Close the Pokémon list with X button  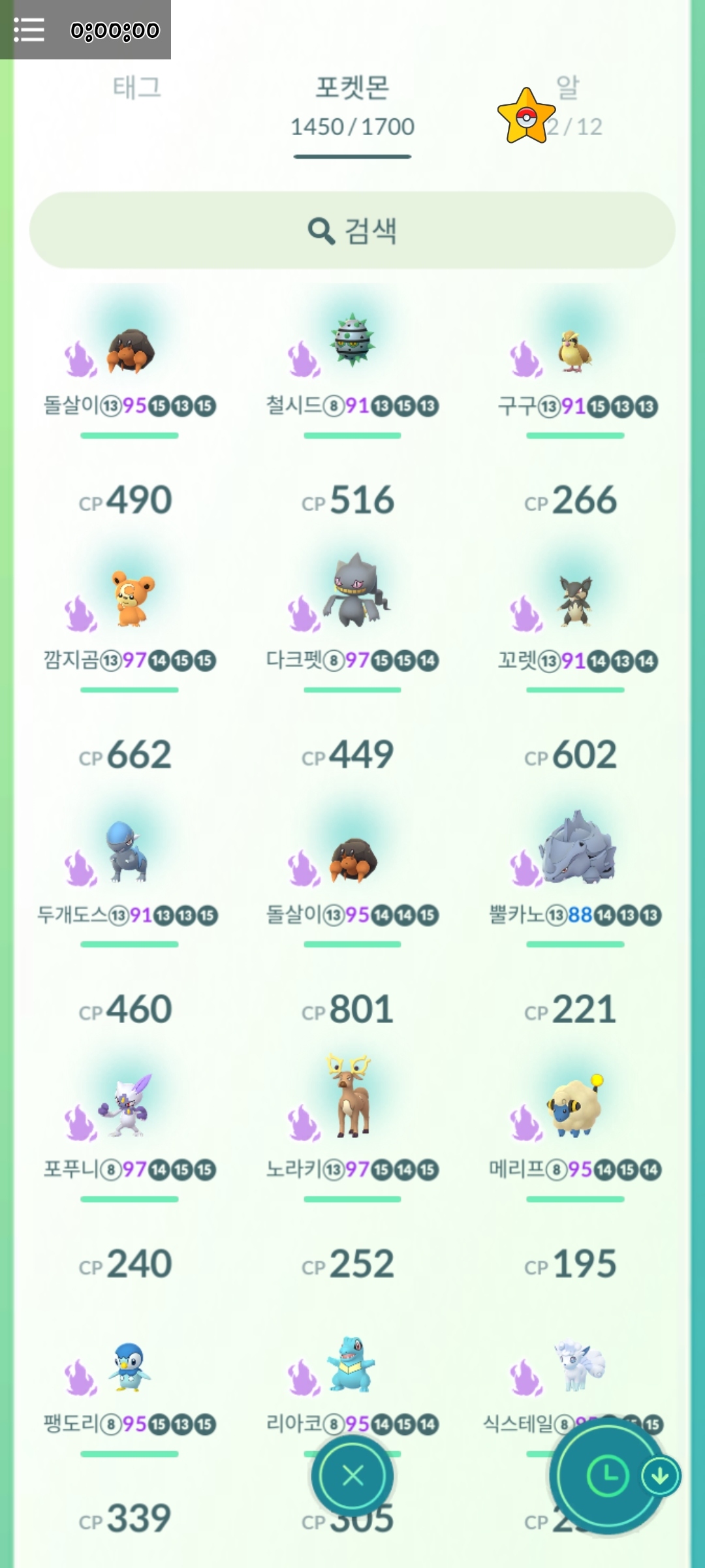(352, 1475)
